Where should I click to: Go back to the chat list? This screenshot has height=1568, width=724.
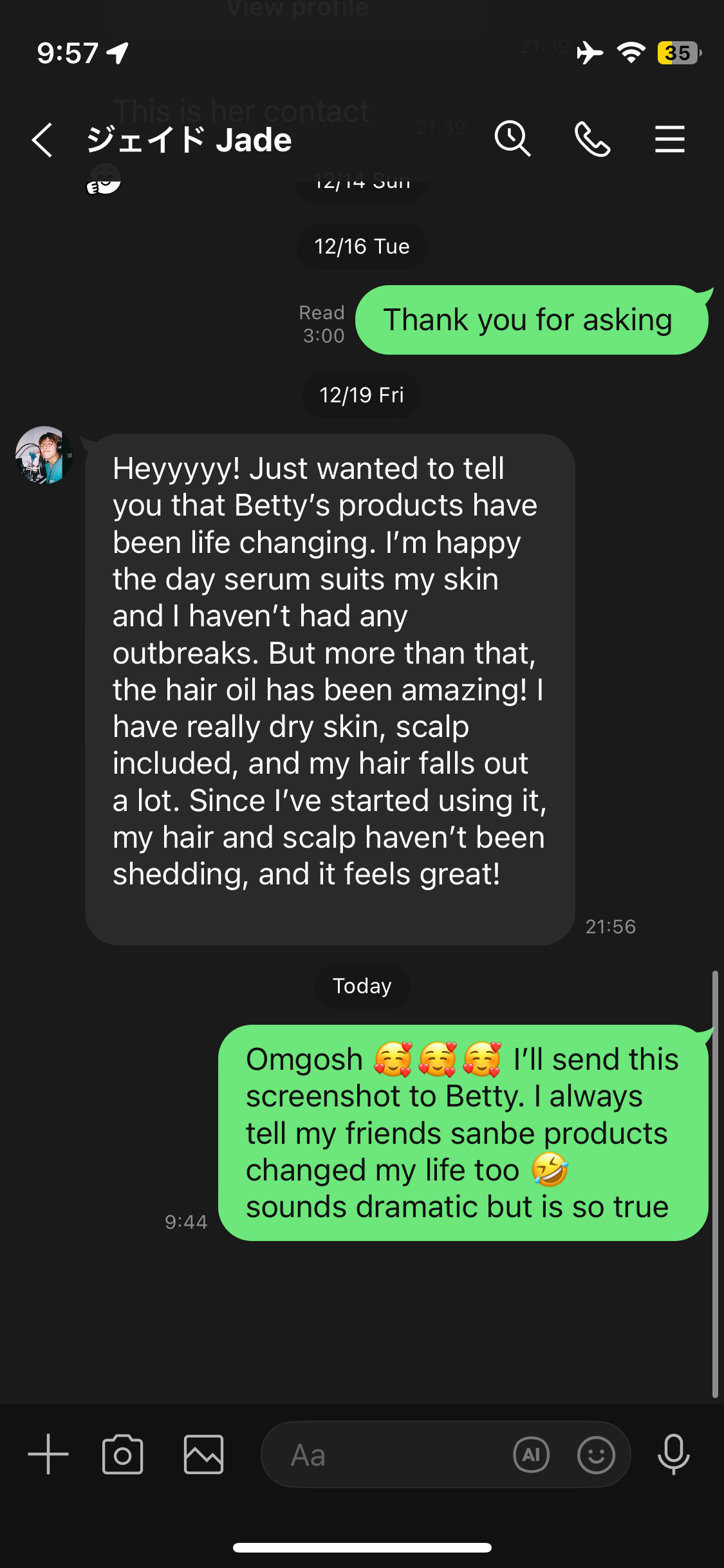[42, 140]
